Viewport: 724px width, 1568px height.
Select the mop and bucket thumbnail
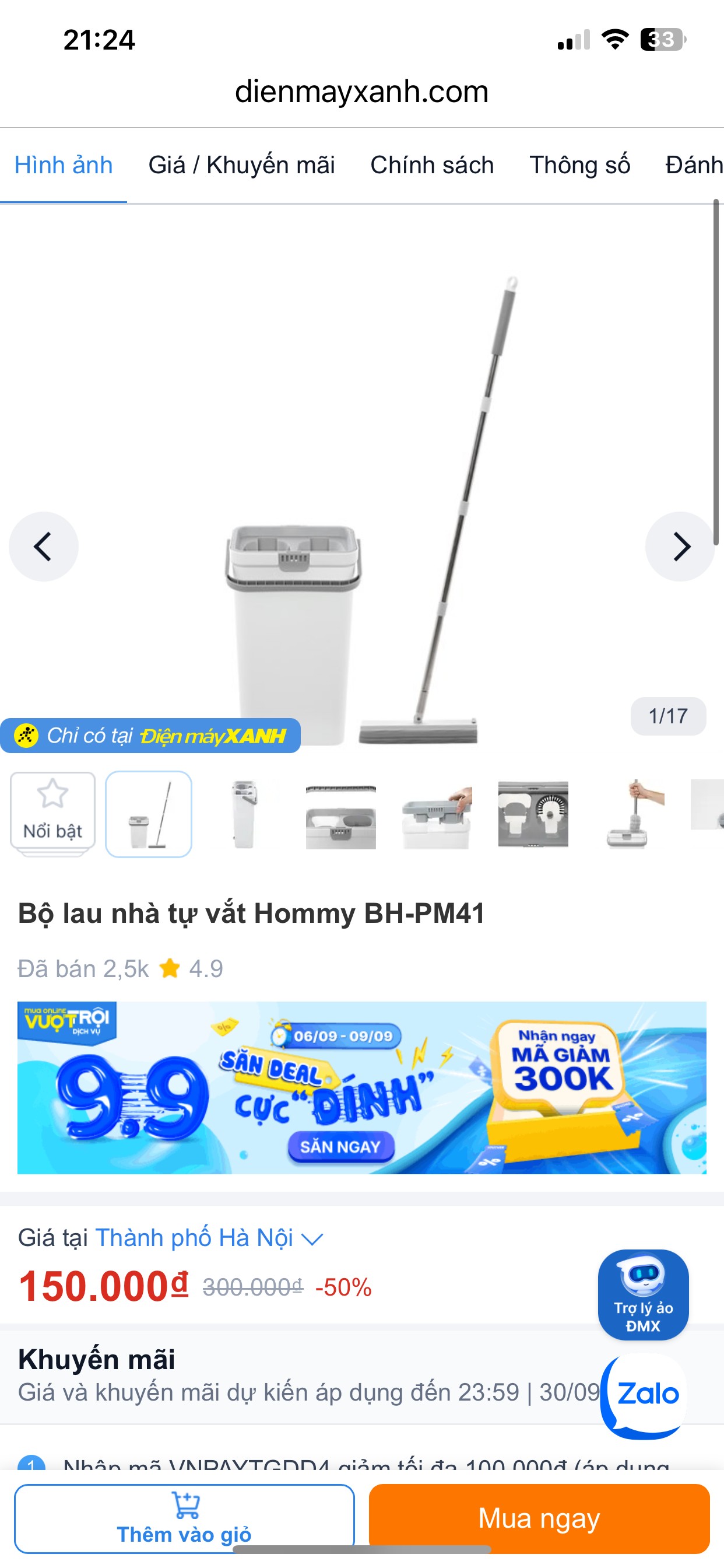[x=149, y=814]
